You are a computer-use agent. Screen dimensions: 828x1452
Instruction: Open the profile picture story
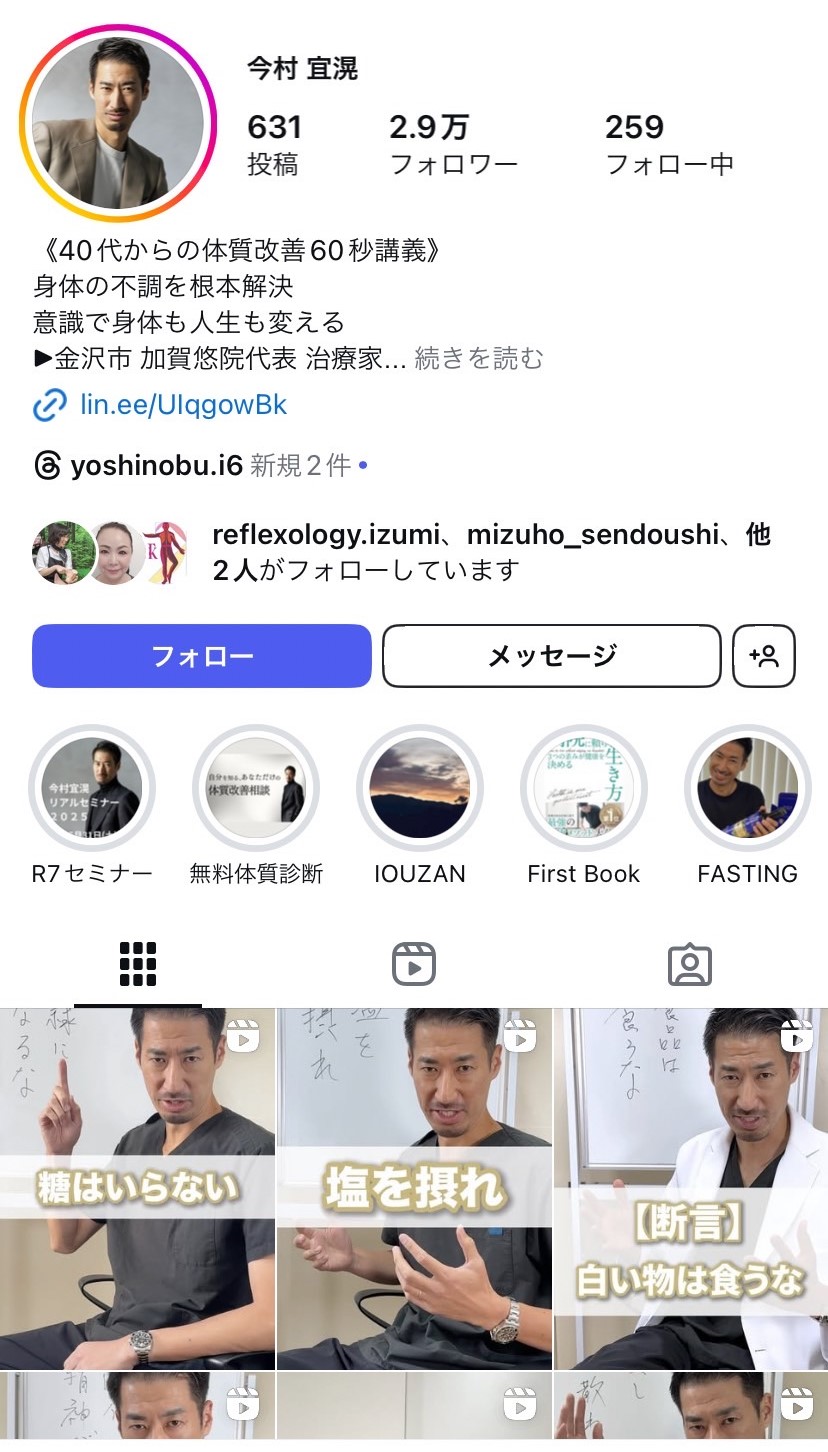click(118, 123)
